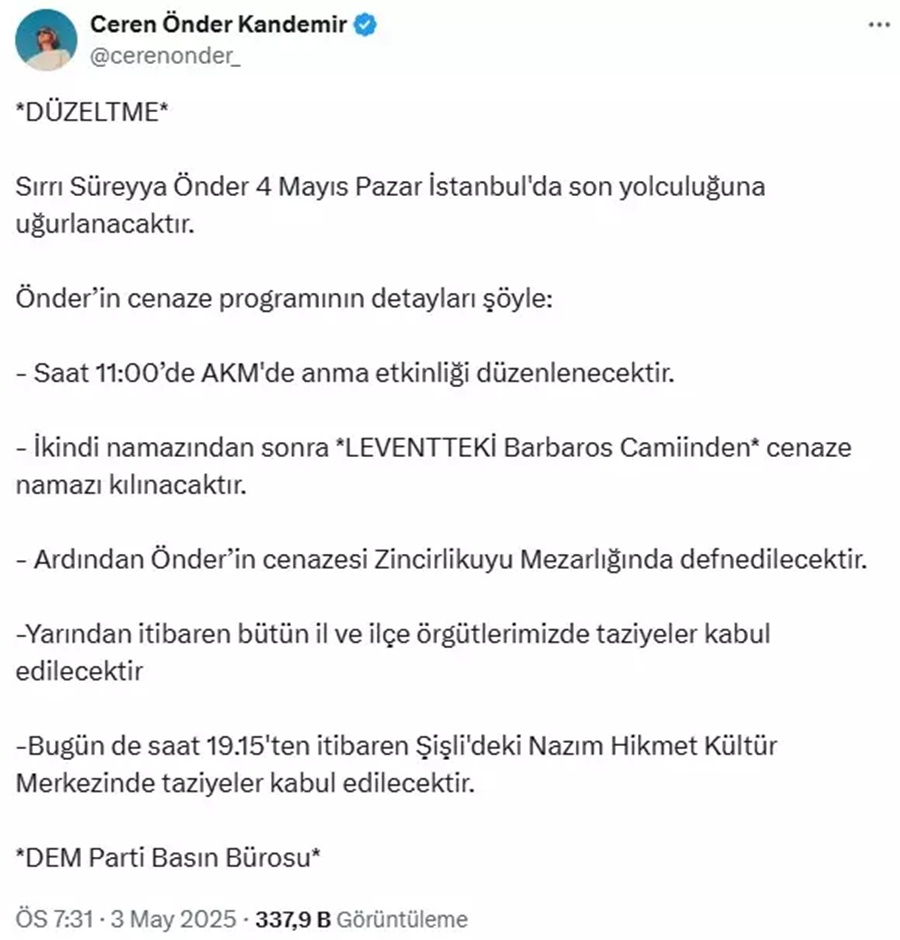The height and width of the screenshot is (940, 900).
Task: Open the Ceren Önder Kandemir profile name
Action: (219, 25)
